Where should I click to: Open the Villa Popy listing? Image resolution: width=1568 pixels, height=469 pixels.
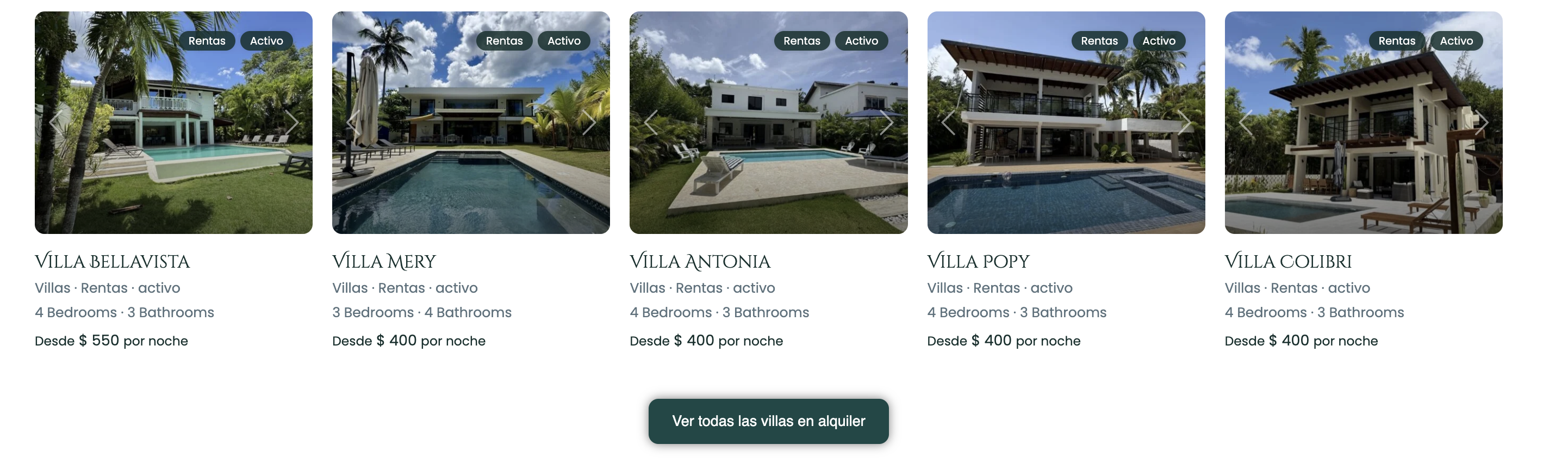[978, 262]
